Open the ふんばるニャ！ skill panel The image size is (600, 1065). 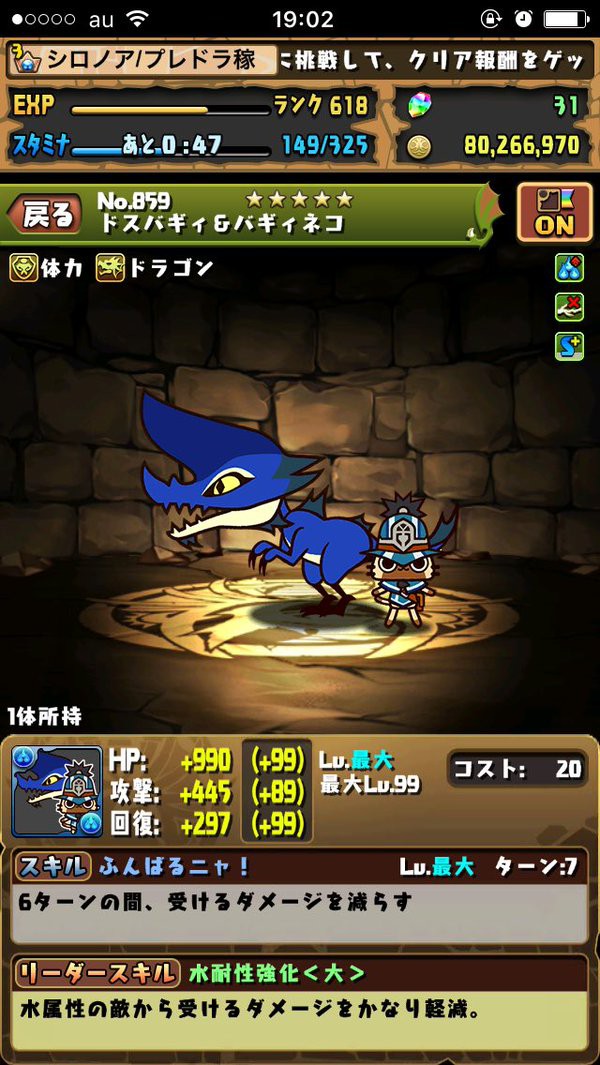pos(299,897)
